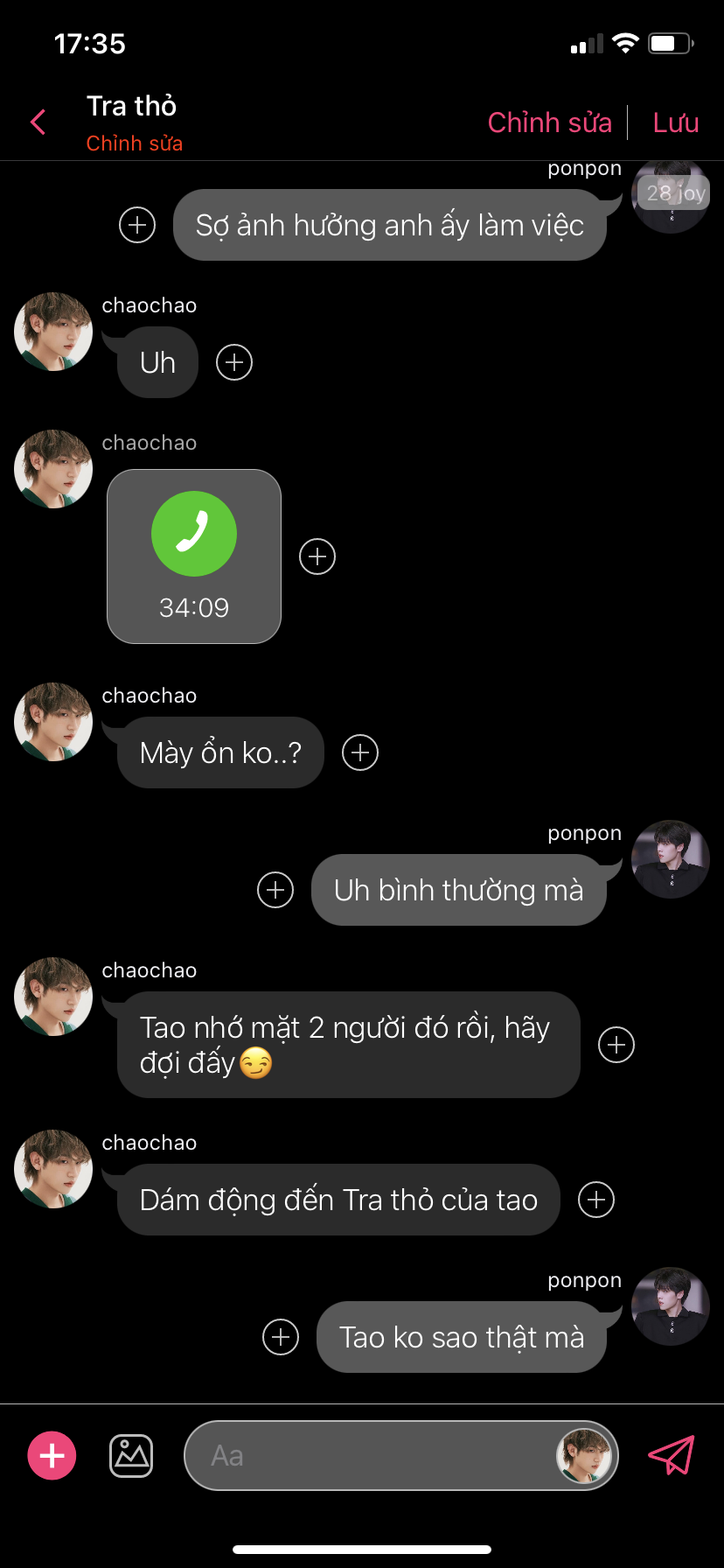The width and height of the screenshot is (724, 1568).
Task: Tap the pink add button at bottom
Action: pos(52,1456)
